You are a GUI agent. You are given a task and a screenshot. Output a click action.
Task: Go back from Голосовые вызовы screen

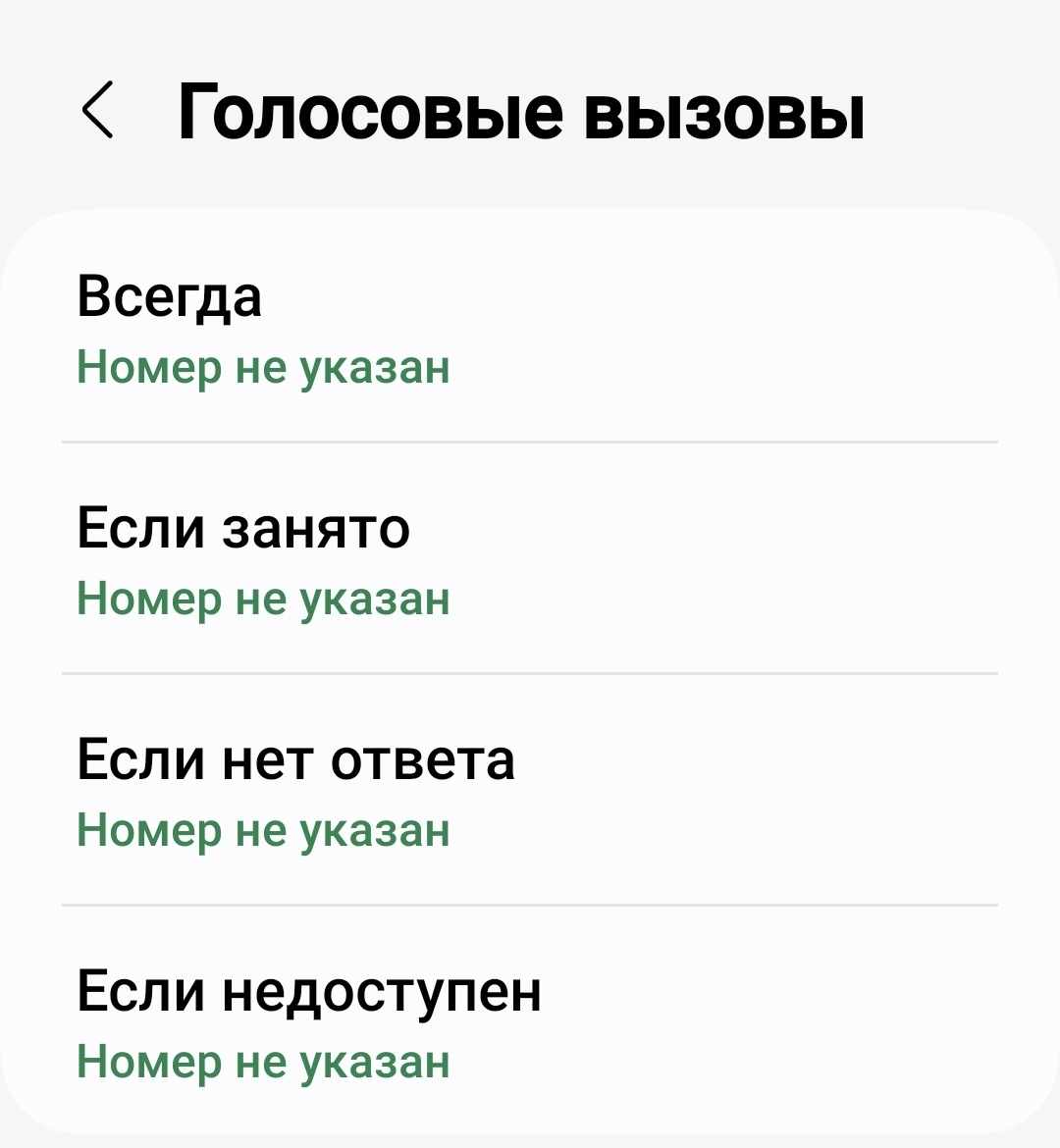(98, 110)
